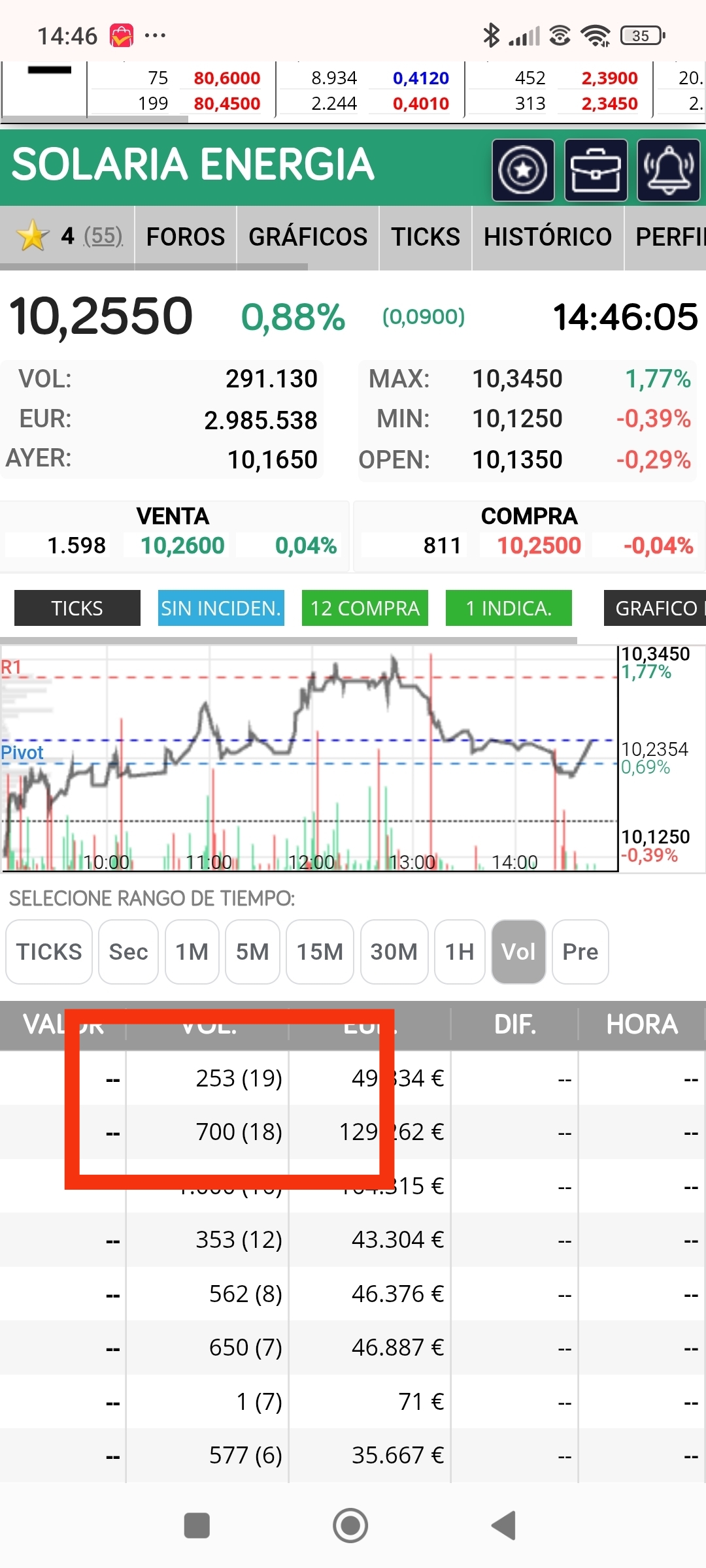706x1568 pixels.
Task: Choose the 30M time range
Action: pos(394,952)
